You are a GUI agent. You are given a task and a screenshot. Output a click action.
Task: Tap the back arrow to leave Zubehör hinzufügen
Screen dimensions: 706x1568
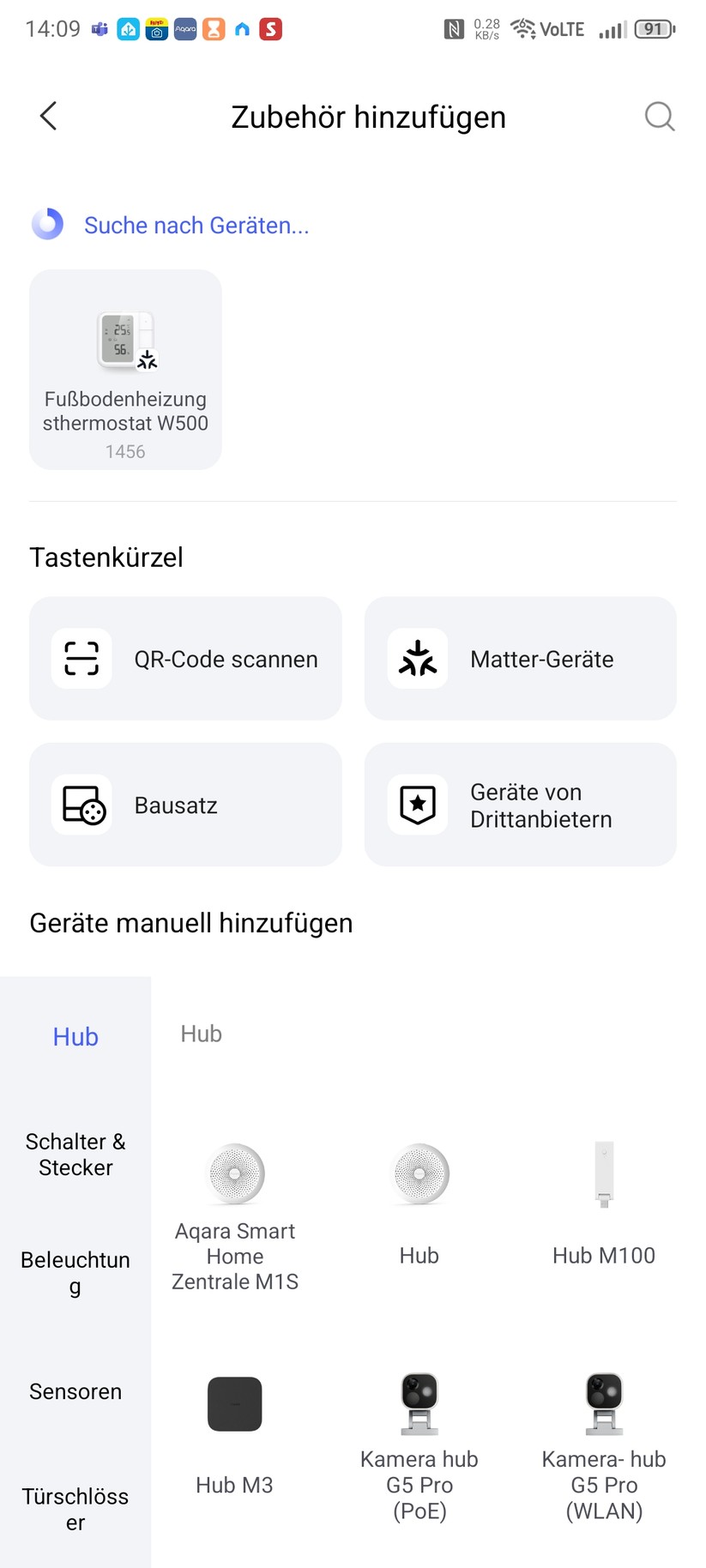[47, 116]
